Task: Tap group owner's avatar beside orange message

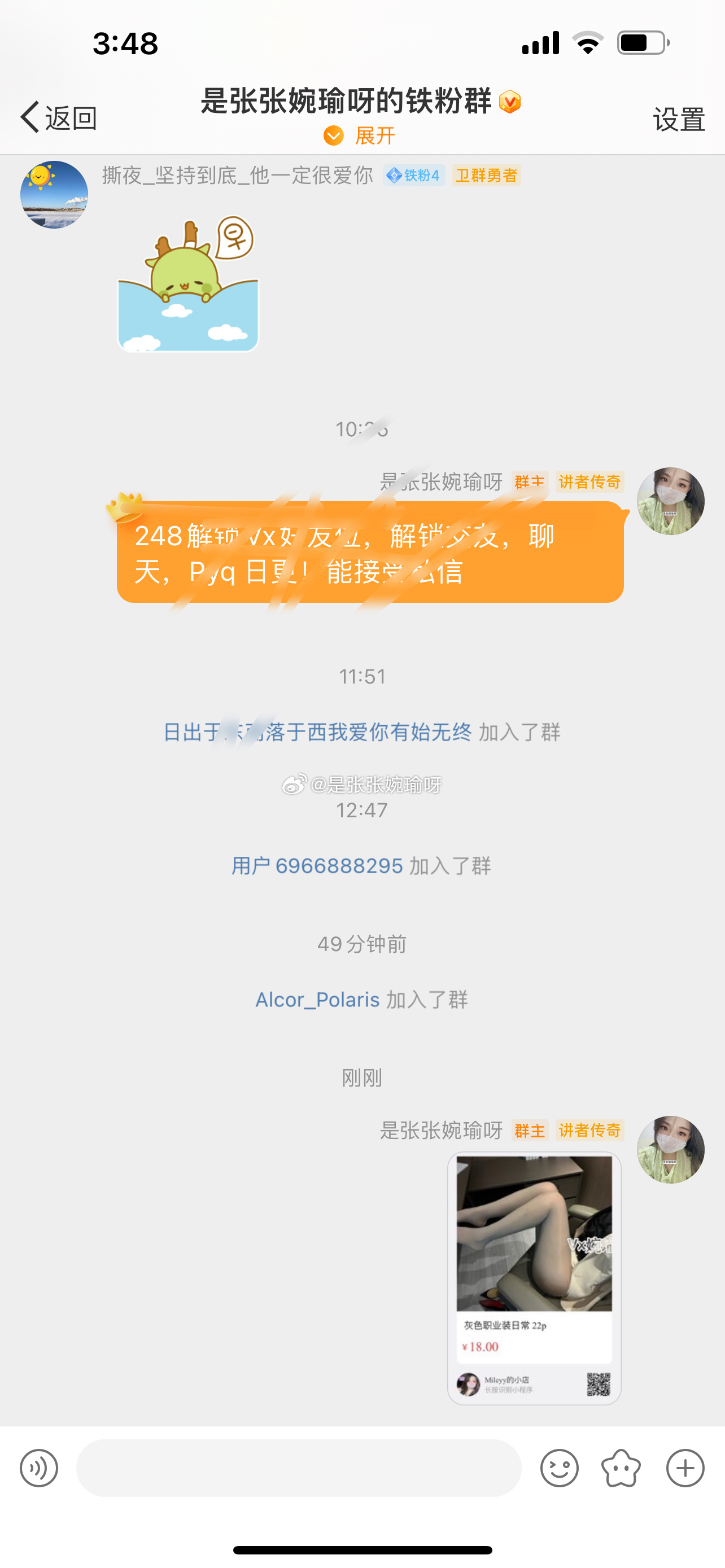Action: [670, 501]
